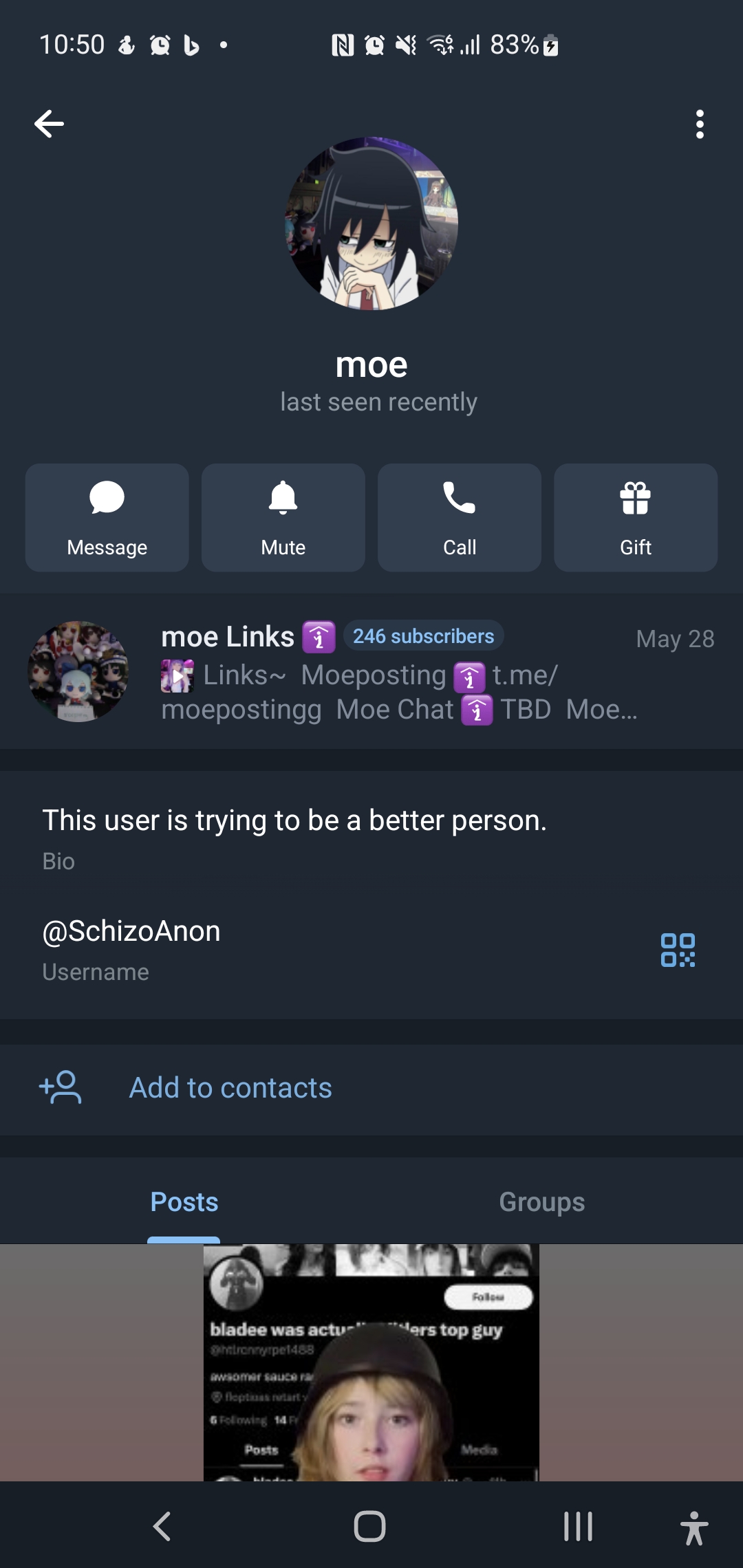The image size is (743, 1568).
Task: Tap the @SchizoAnon username row
Action: coord(275,948)
